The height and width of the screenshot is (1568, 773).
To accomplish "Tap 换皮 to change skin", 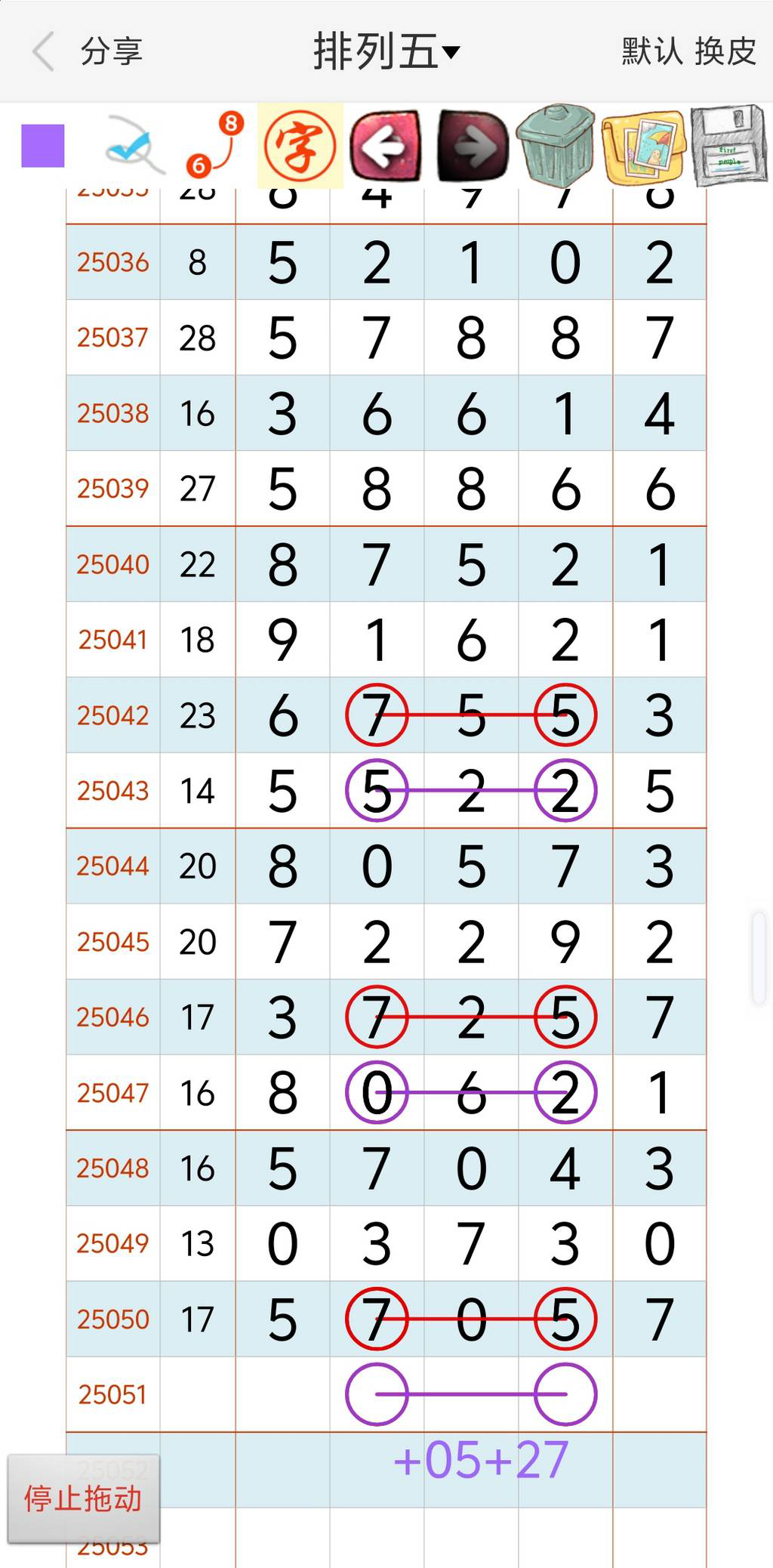I will point(725,51).
